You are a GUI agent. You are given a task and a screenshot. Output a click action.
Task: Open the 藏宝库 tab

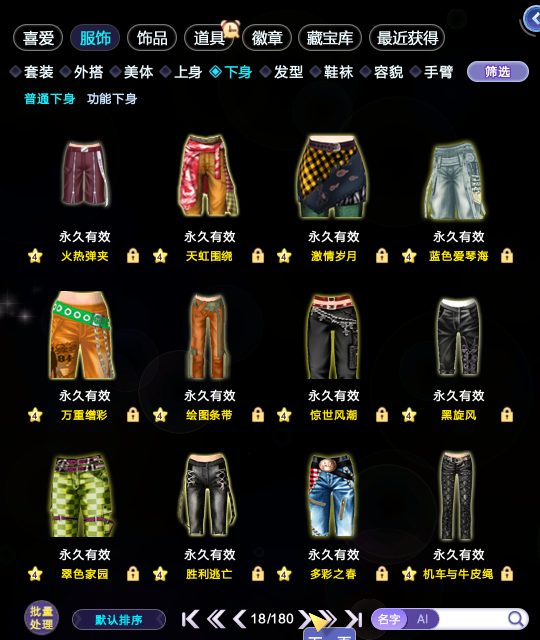tap(330, 38)
